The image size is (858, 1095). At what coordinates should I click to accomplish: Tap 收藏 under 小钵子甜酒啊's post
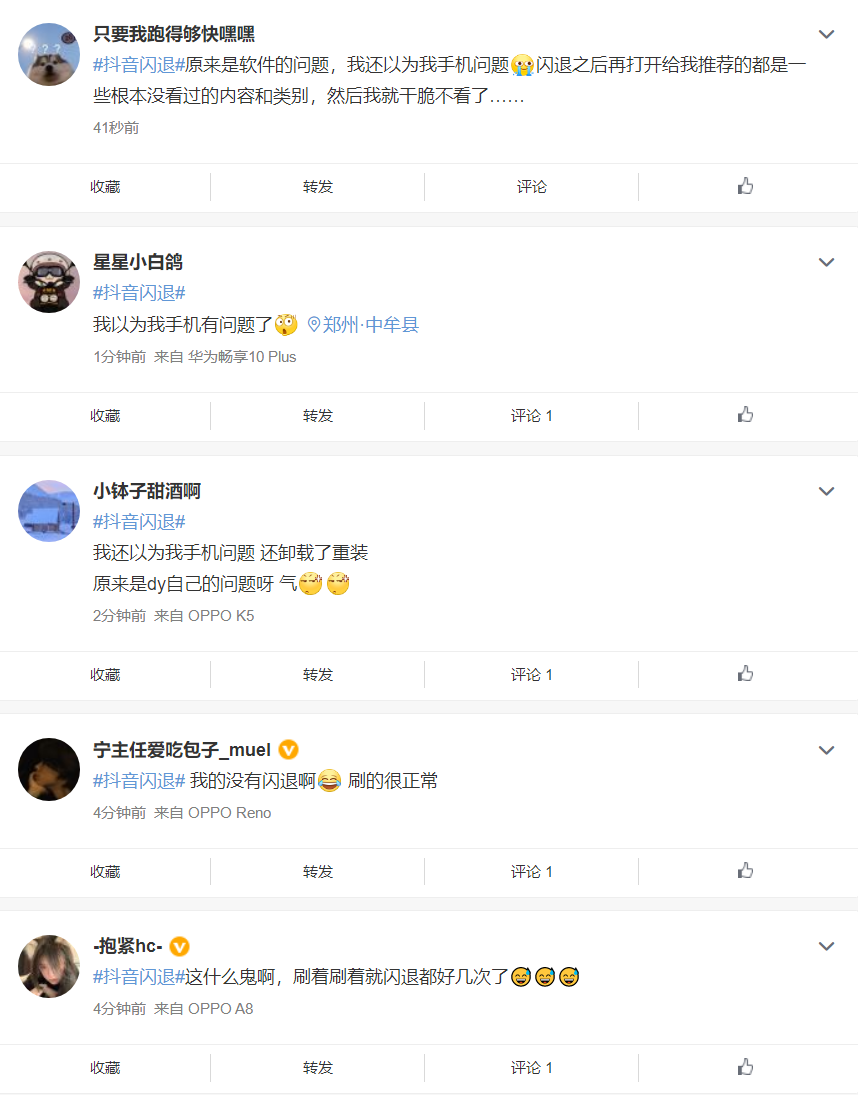[105, 674]
